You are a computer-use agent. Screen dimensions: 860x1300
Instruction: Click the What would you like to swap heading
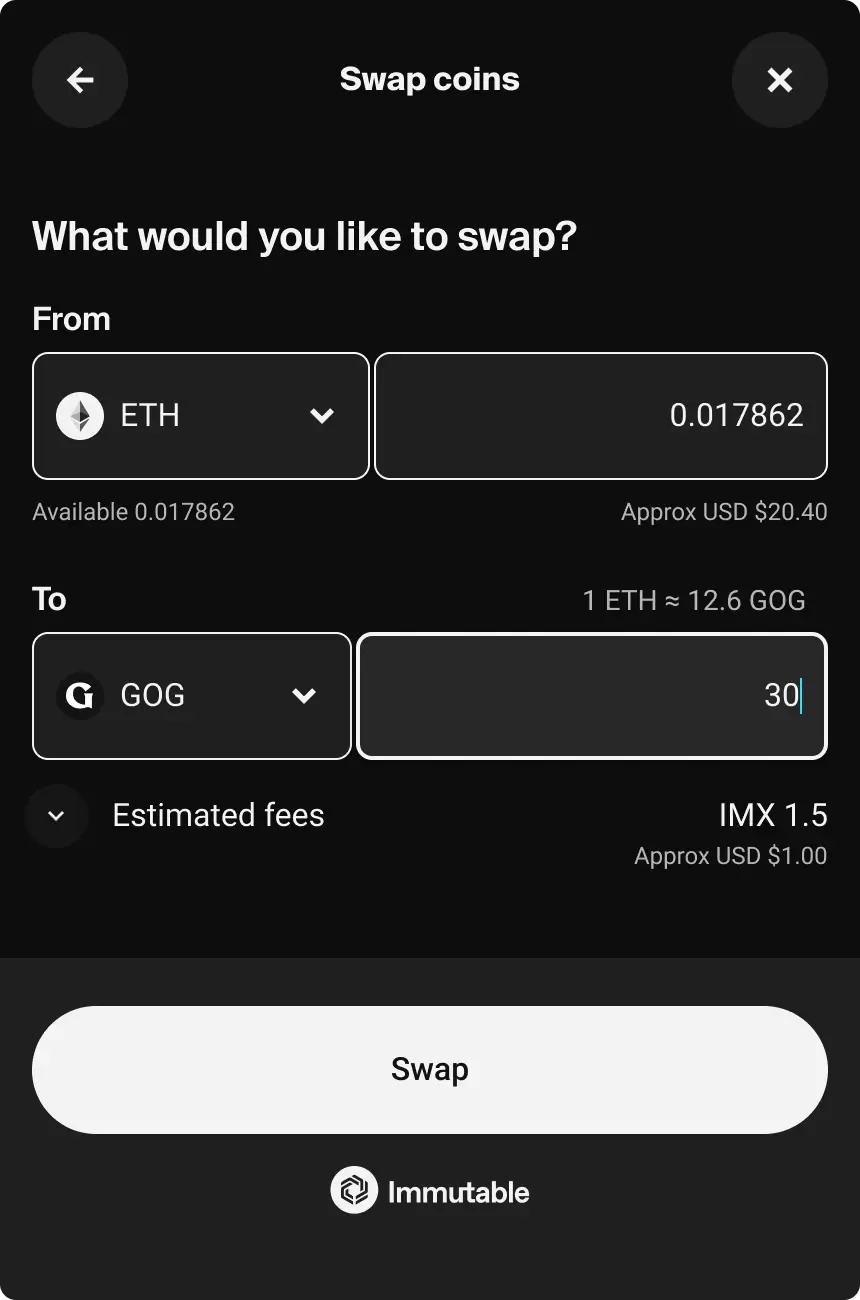point(304,236)
